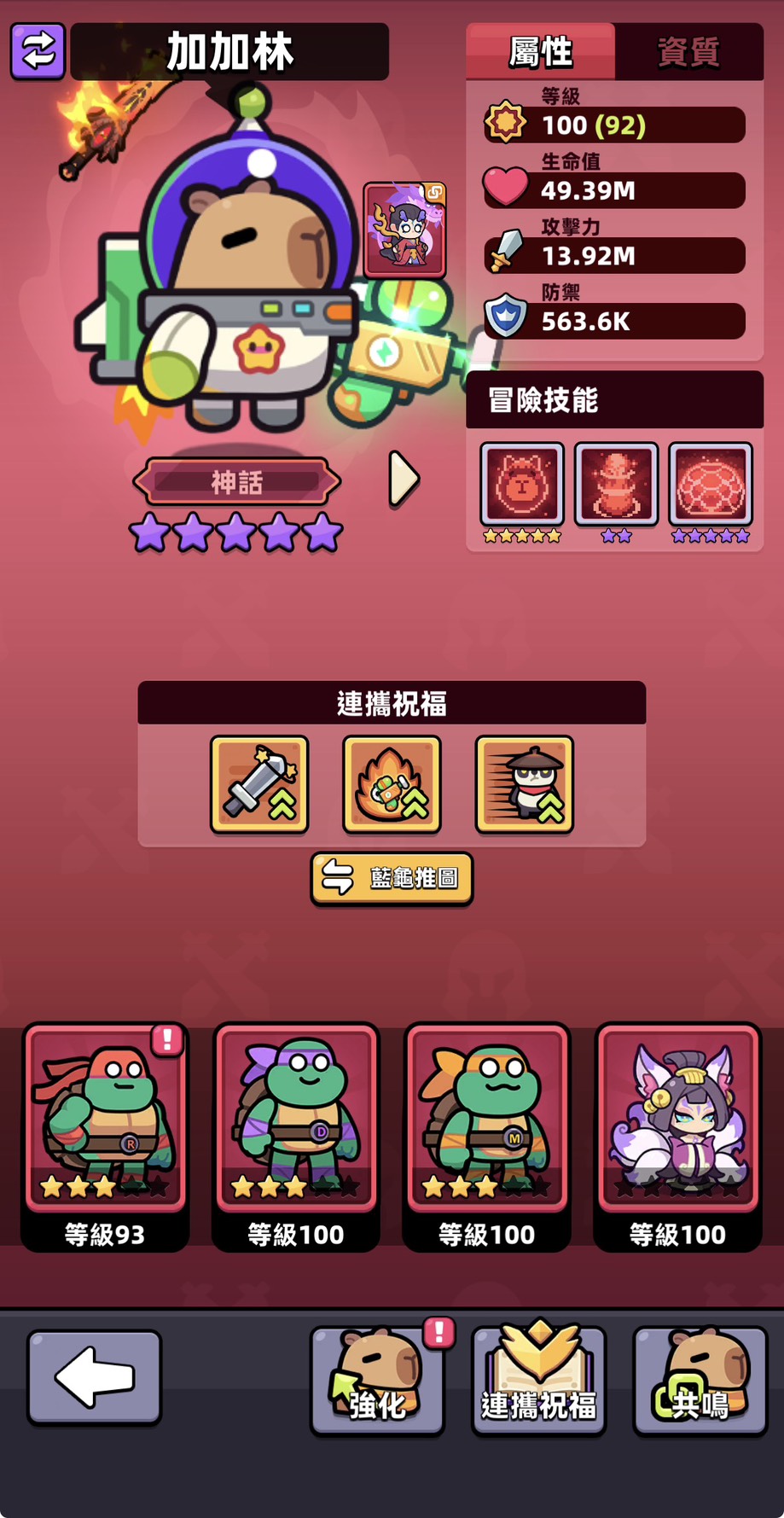Image resolution: width=784 pixels, height=1518 pixels.
Task: Switch to the 資質 tab
Action: 688,51
